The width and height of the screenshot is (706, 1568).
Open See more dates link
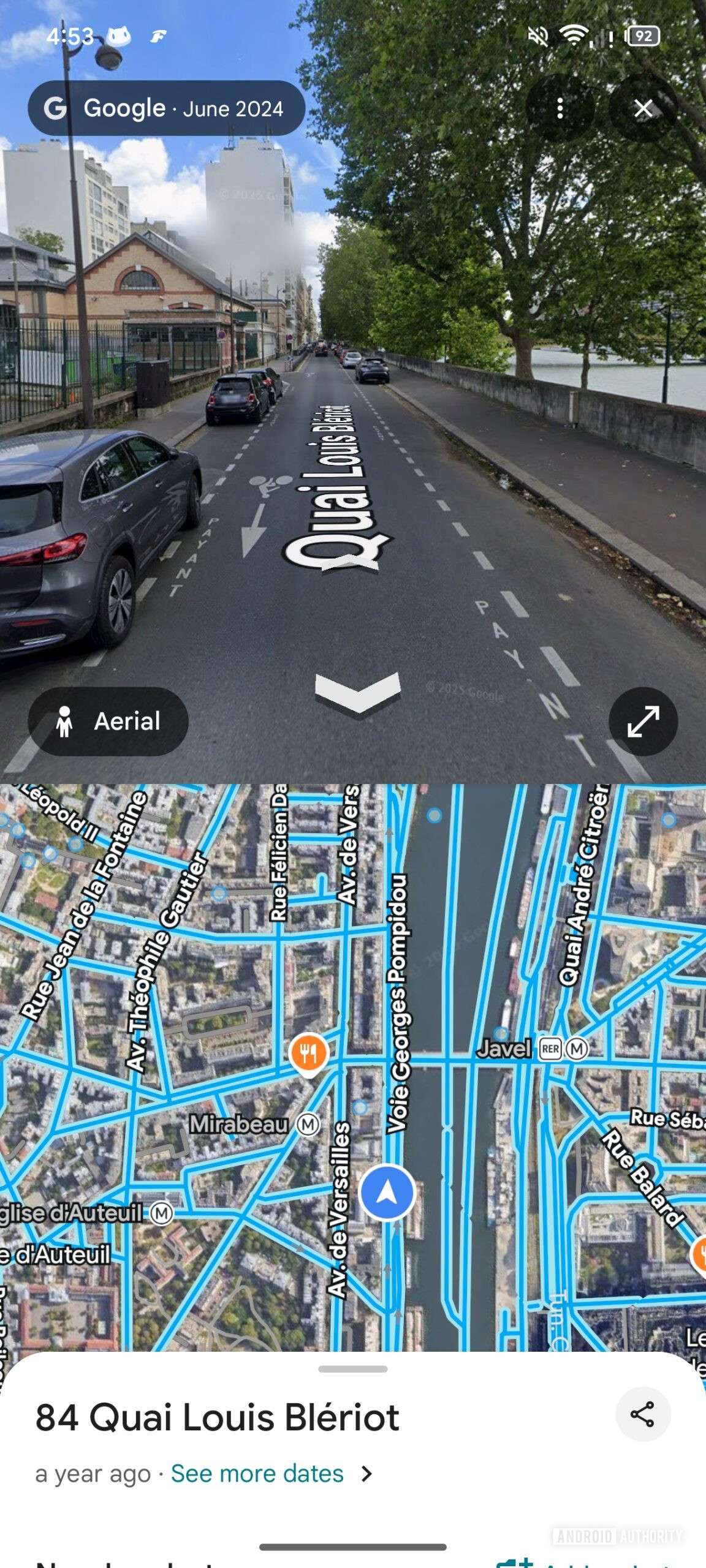[x=257, y=1473]
